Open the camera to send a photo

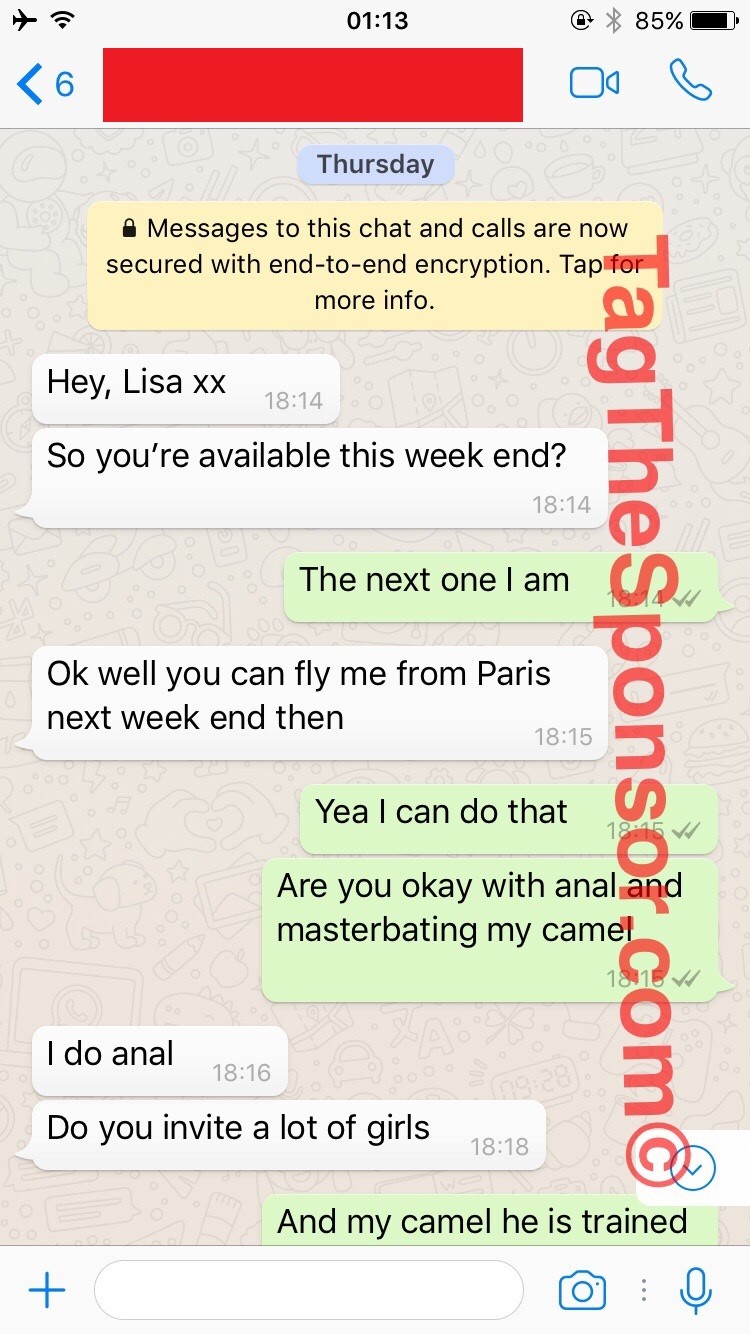click(x=582, y=1291)
